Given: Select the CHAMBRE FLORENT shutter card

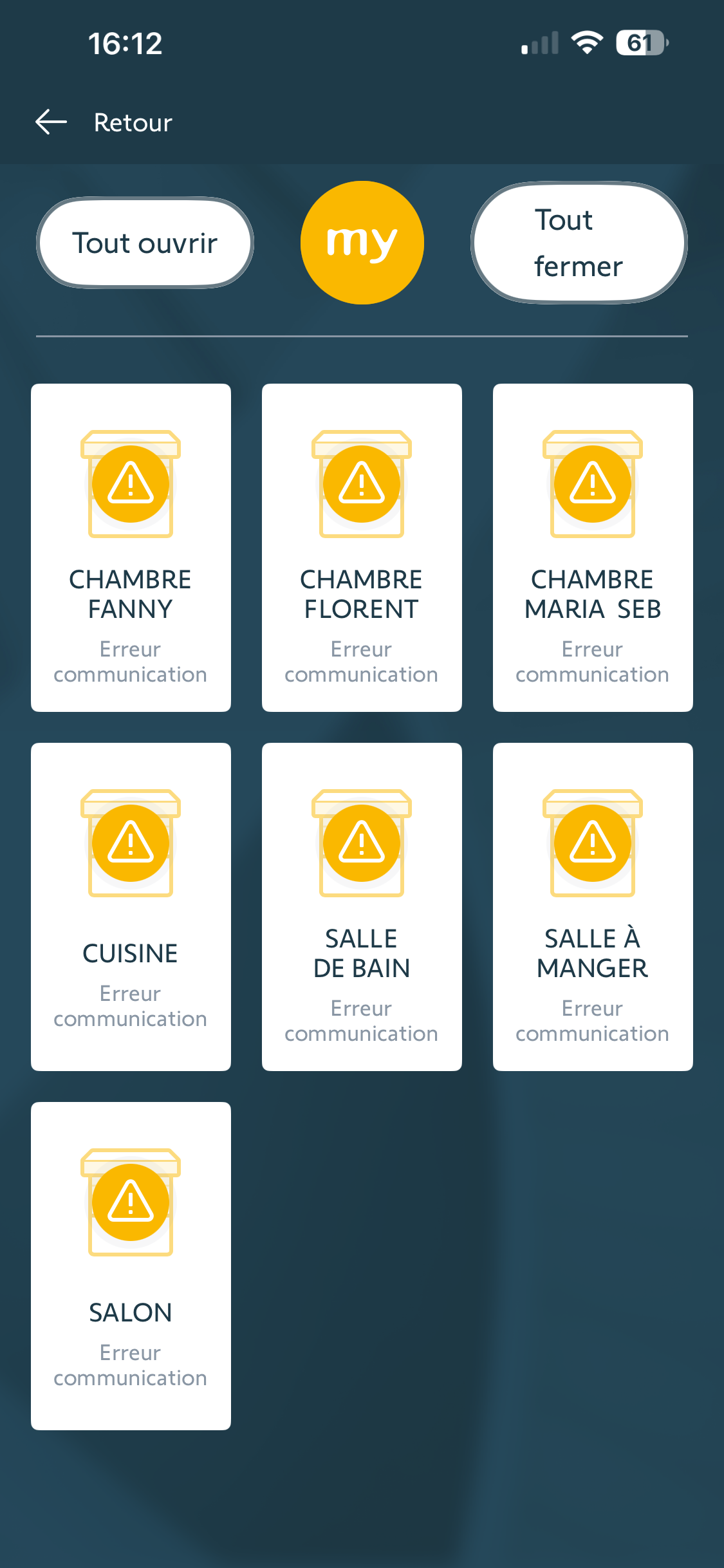Looking at the screenshot, I should (362, 547).
